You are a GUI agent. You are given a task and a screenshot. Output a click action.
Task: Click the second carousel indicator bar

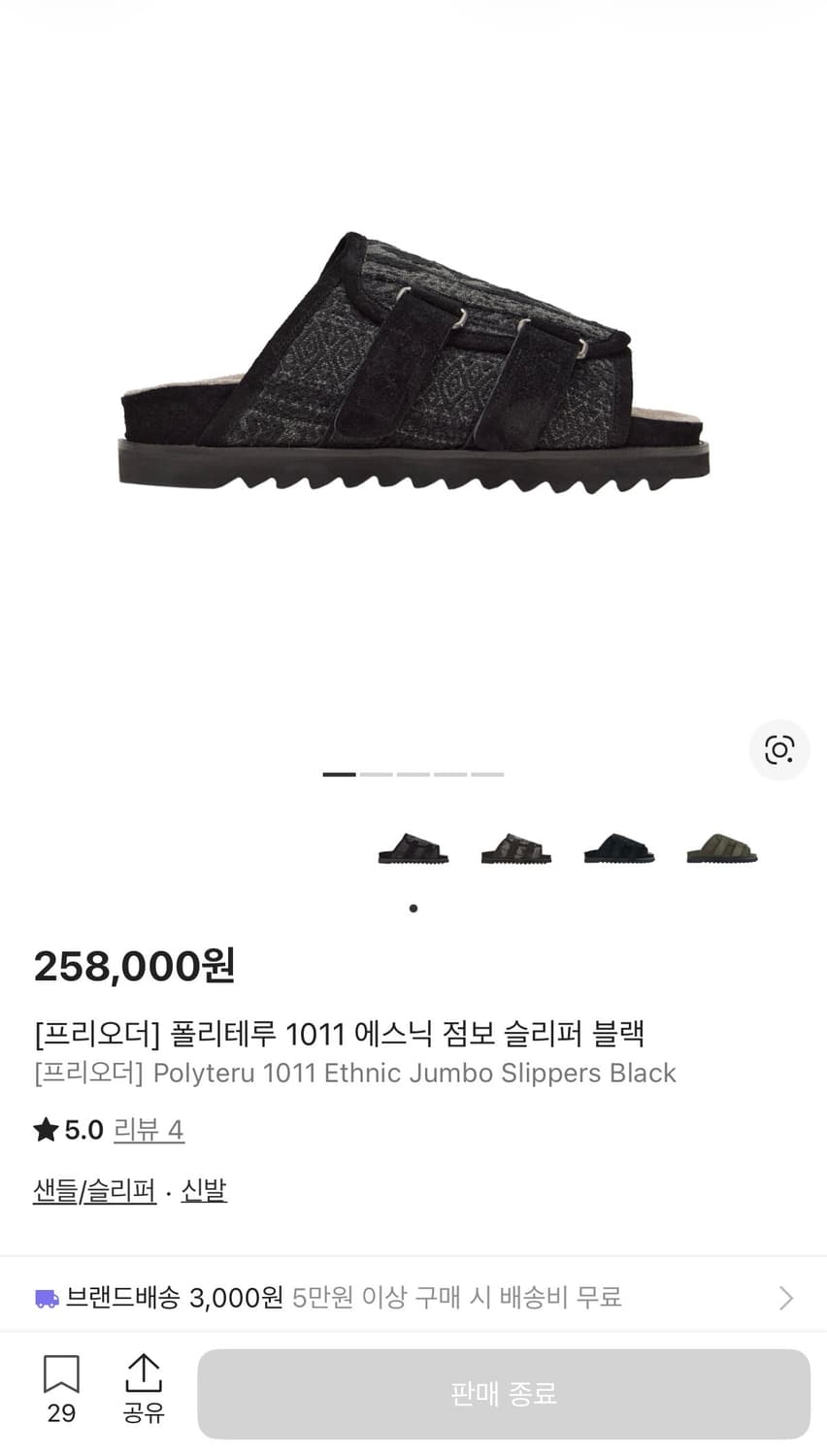377,774
